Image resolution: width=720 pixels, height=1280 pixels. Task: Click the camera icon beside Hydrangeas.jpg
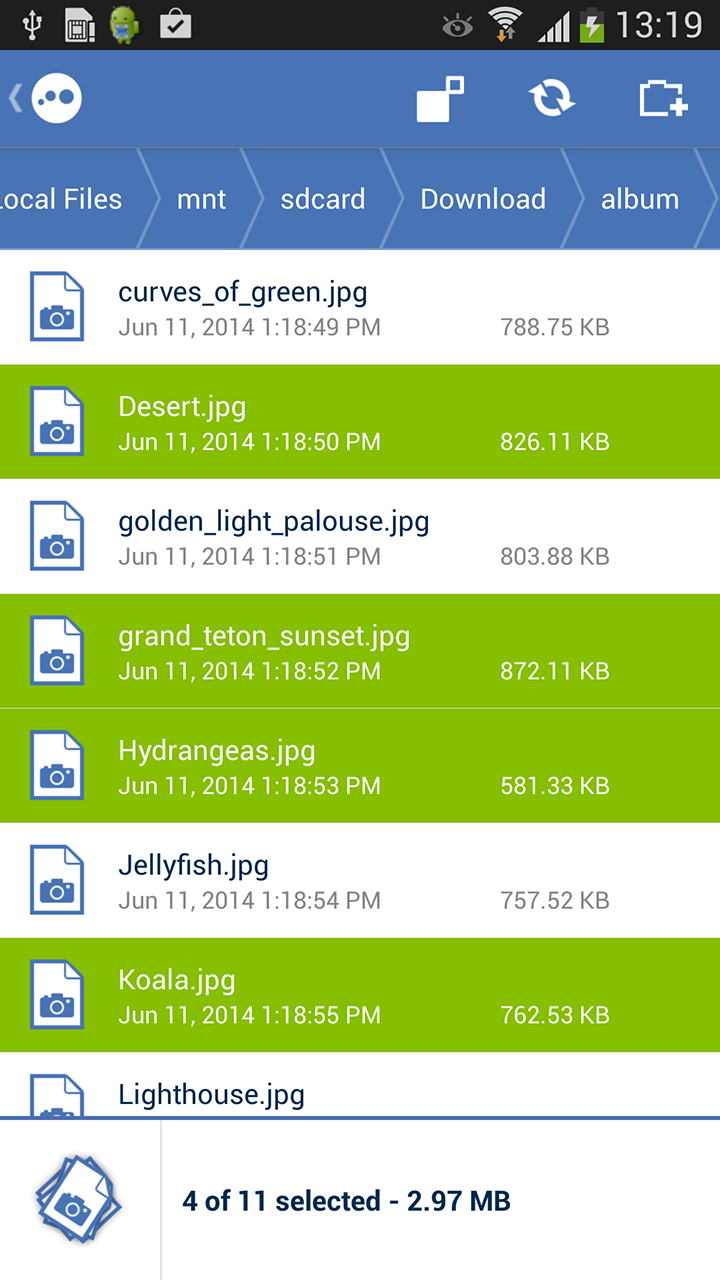tap(57, 765)
